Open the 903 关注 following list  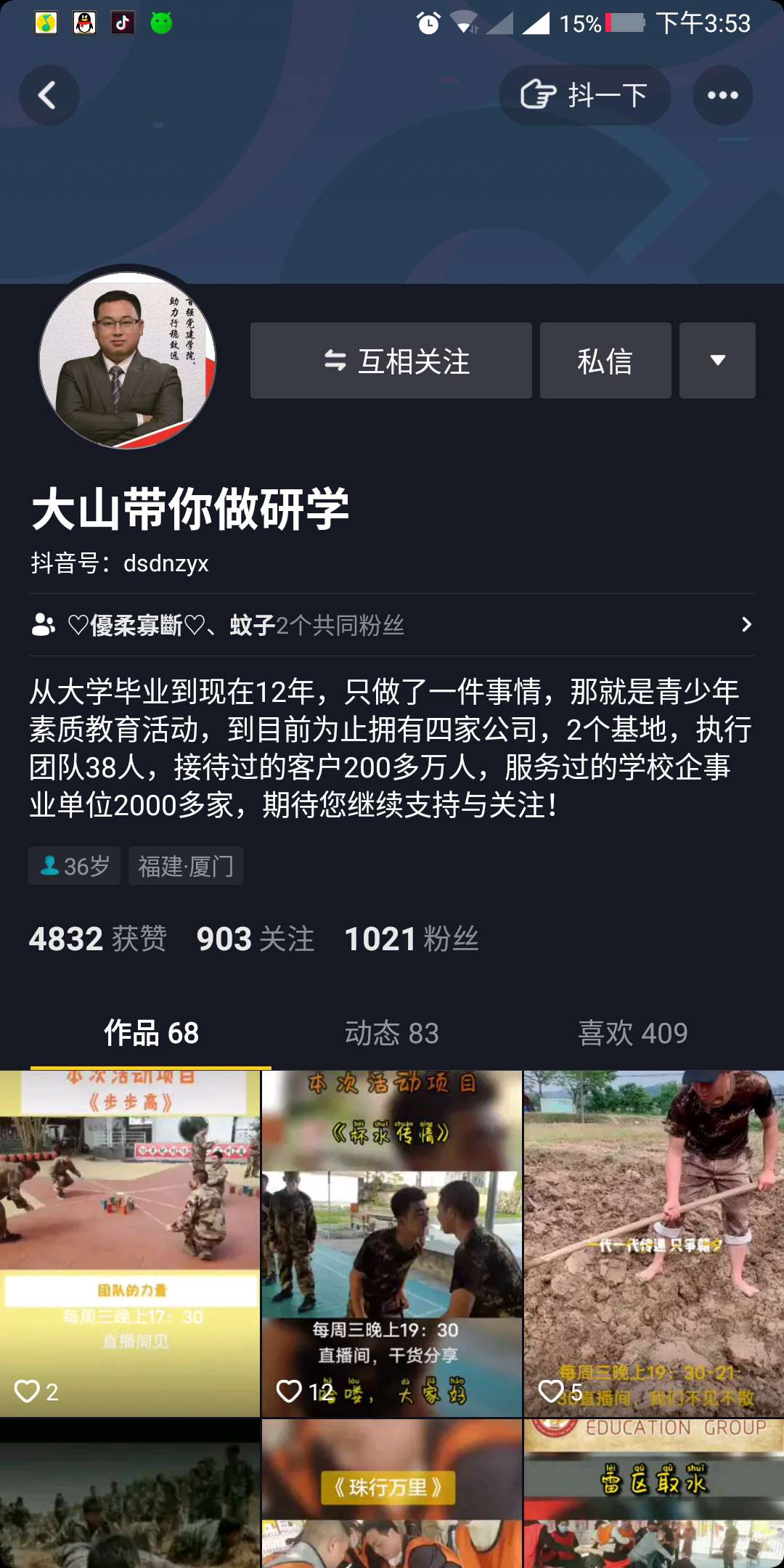[x=255, y=939]
